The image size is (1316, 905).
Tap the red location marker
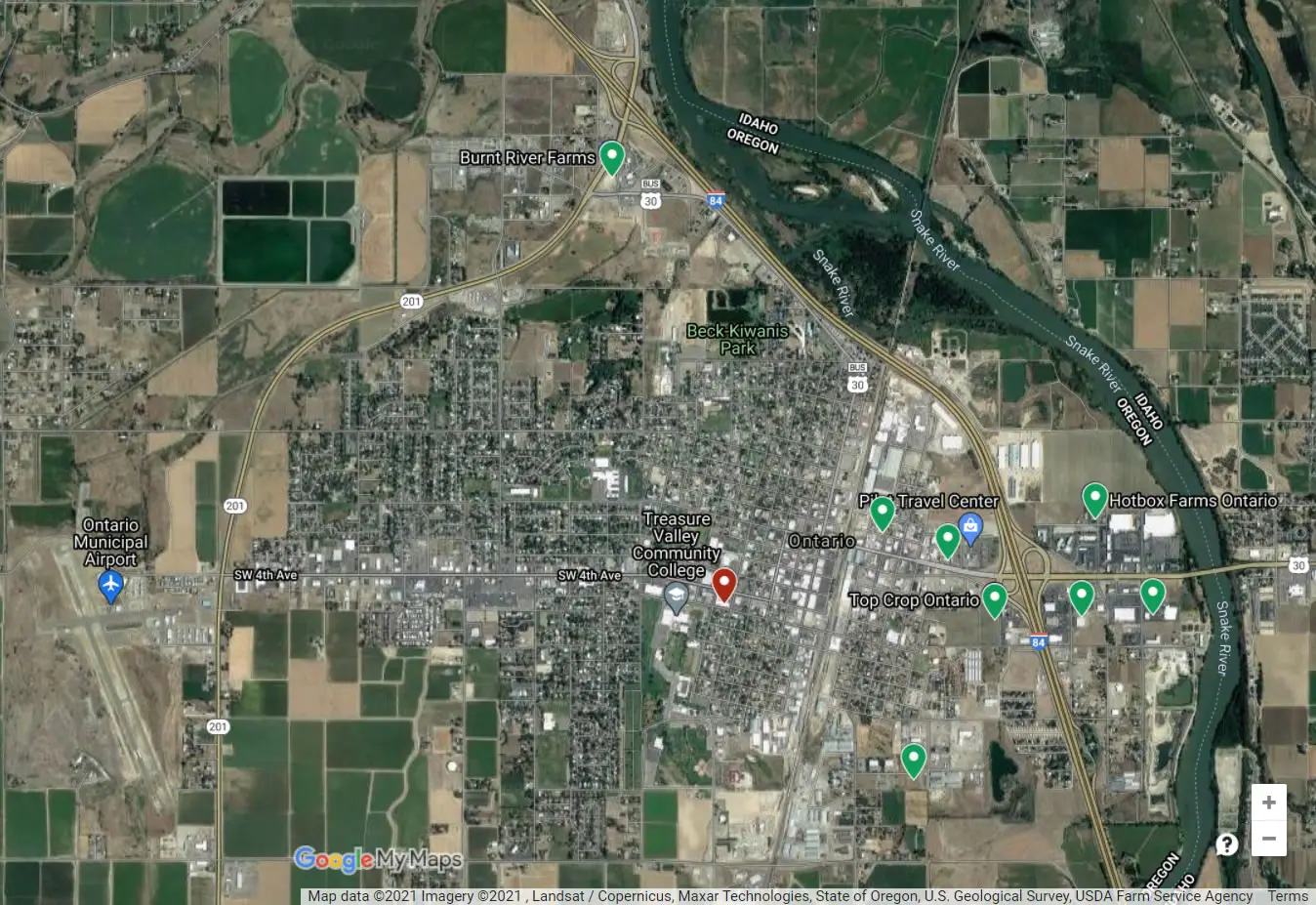723,584
